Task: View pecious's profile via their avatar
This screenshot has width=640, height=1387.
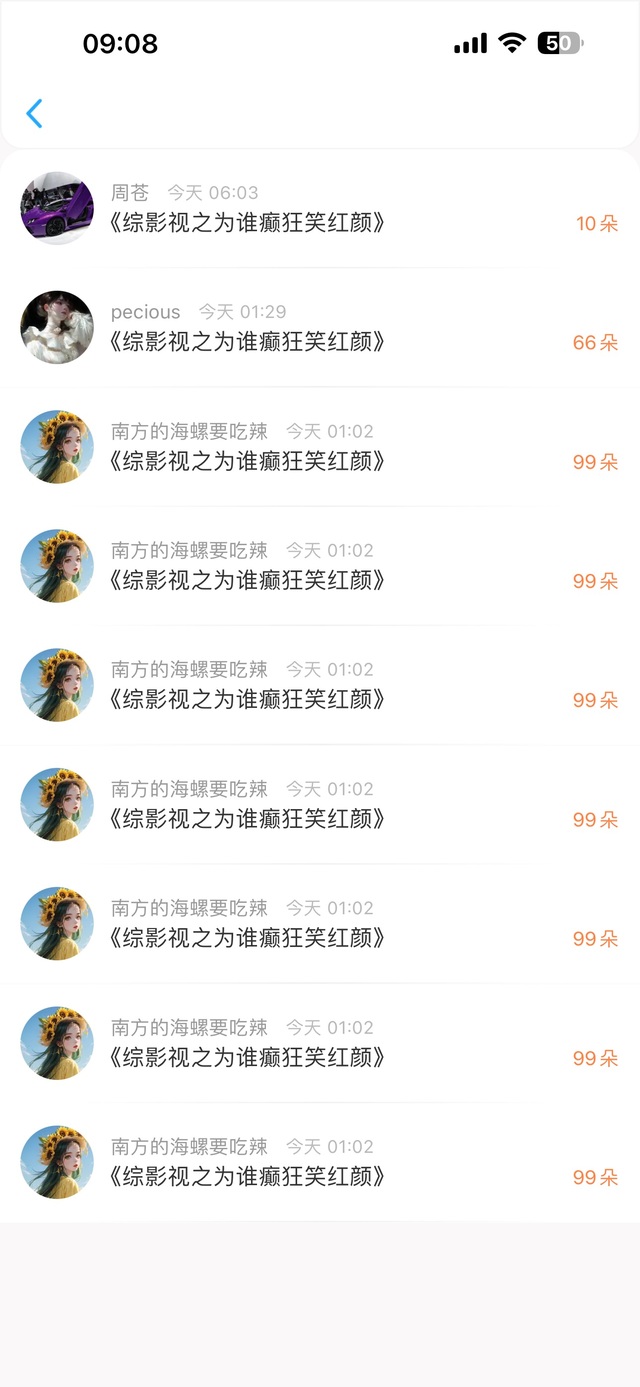Action: [57, 327]
